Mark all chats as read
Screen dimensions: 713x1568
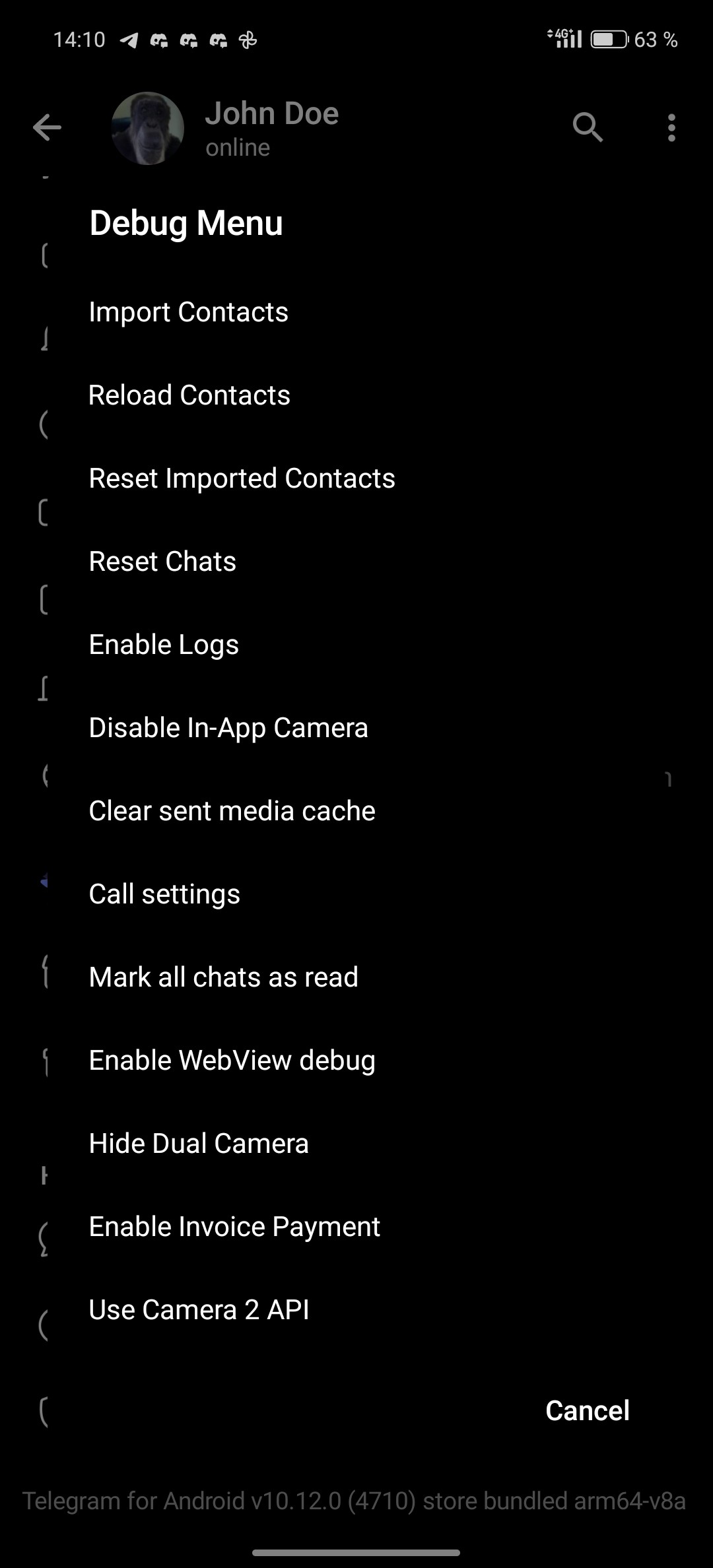(x=223, y=977)
